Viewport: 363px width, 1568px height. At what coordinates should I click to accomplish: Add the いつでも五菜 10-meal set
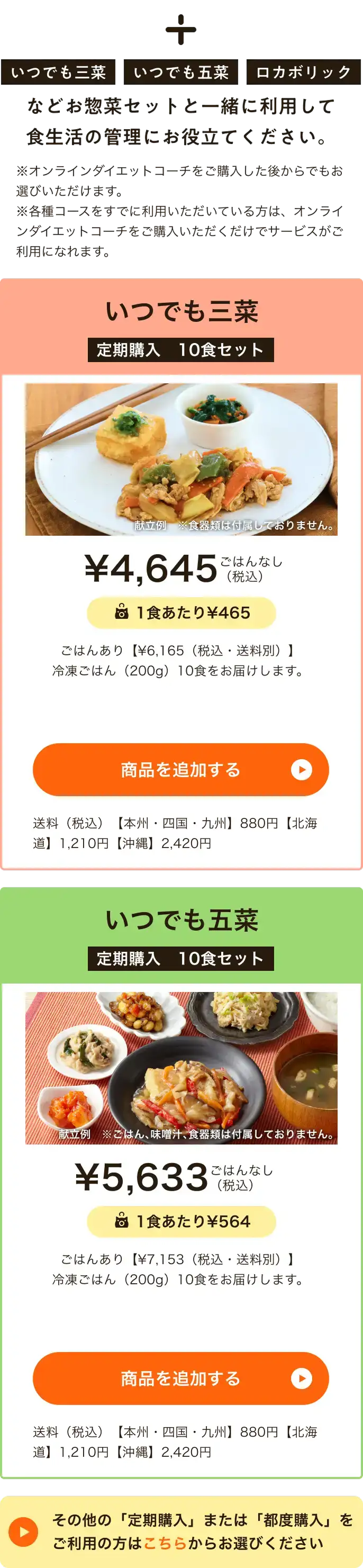180,1378
